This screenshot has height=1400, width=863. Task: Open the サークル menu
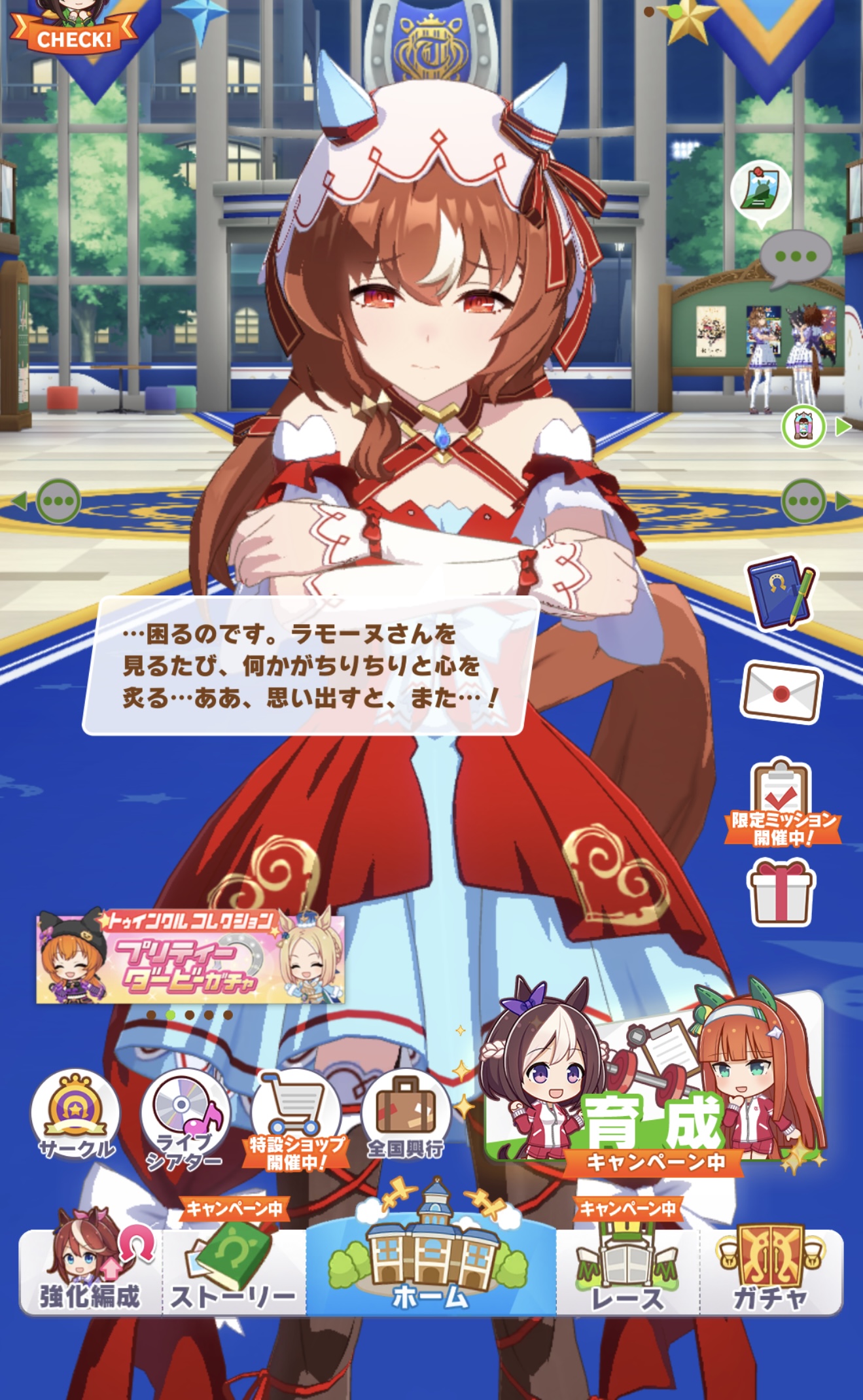(x=76, y=1115)
